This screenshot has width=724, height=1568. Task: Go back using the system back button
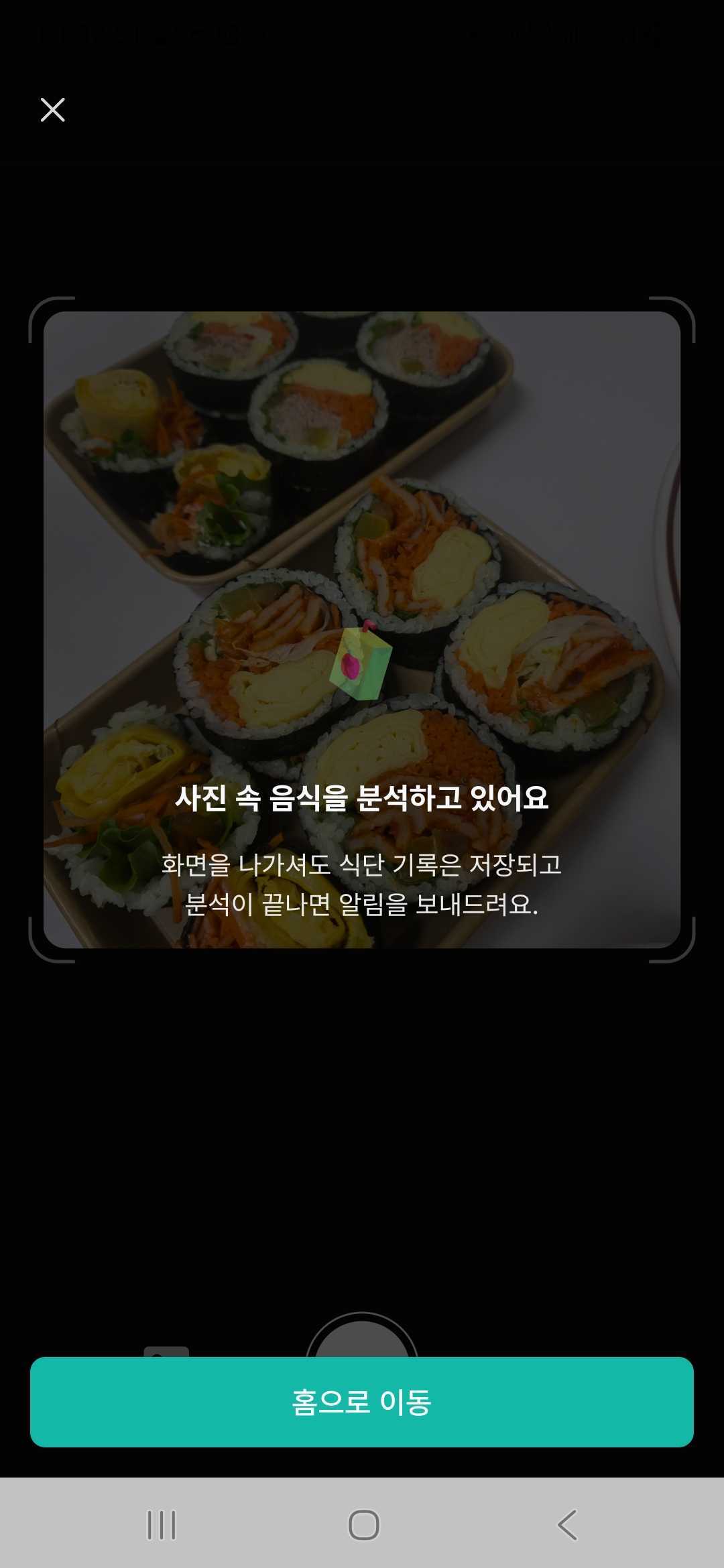tap(567, 1525)
